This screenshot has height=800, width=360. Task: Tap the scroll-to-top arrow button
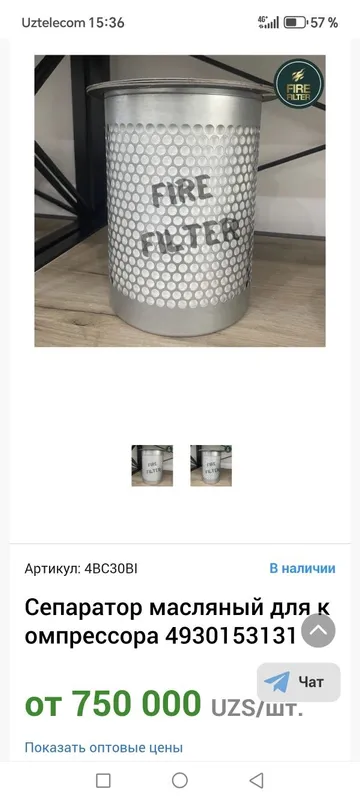click(318, 631)
